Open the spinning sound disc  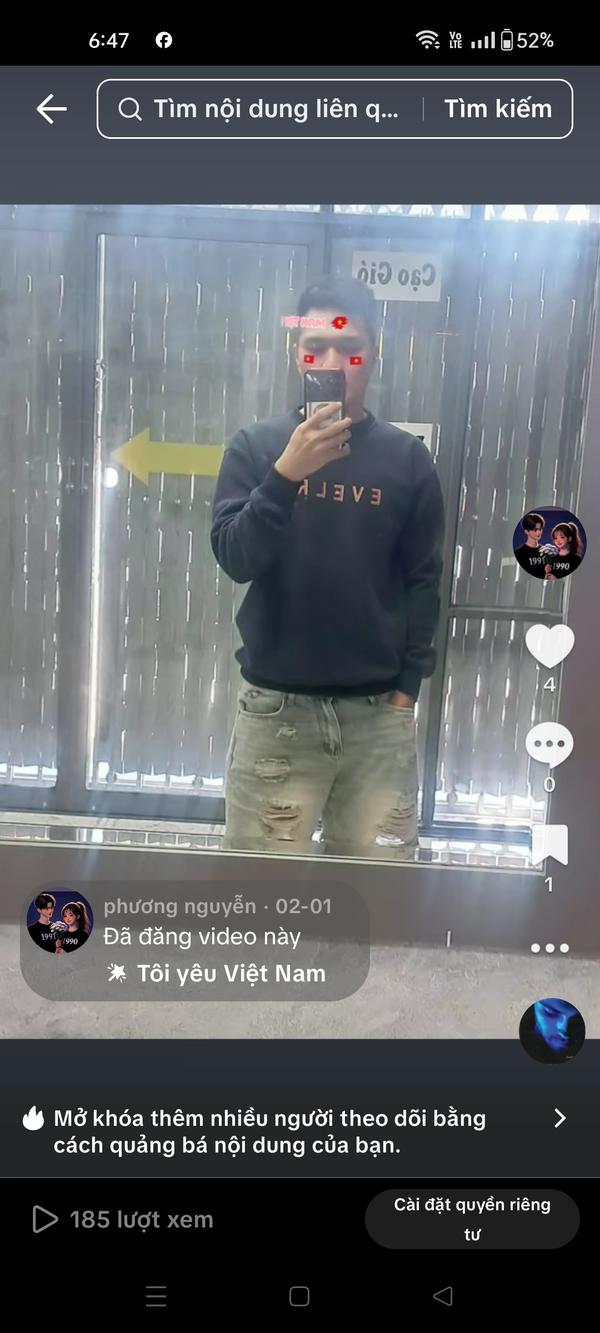coord(552,1030)
